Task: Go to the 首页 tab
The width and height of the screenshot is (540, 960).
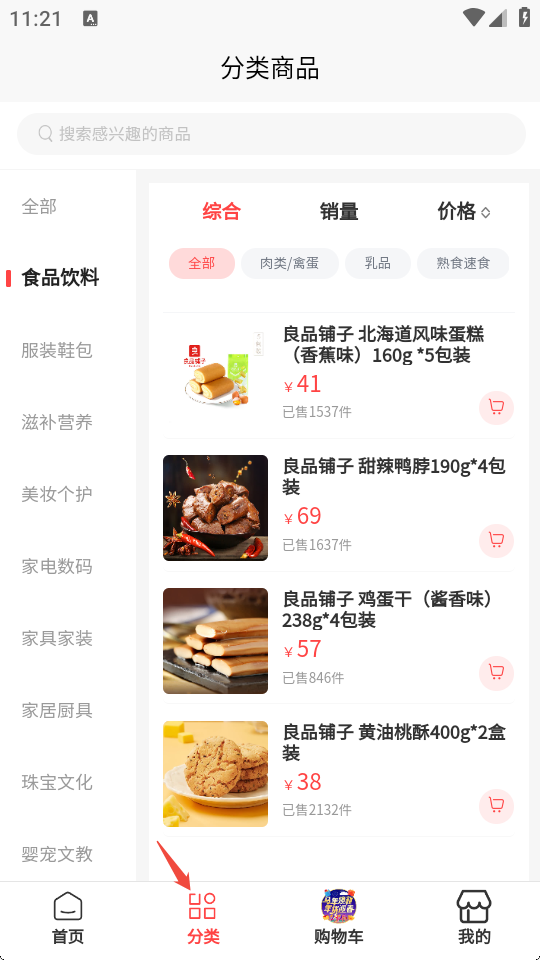Action: click(67, 918)
